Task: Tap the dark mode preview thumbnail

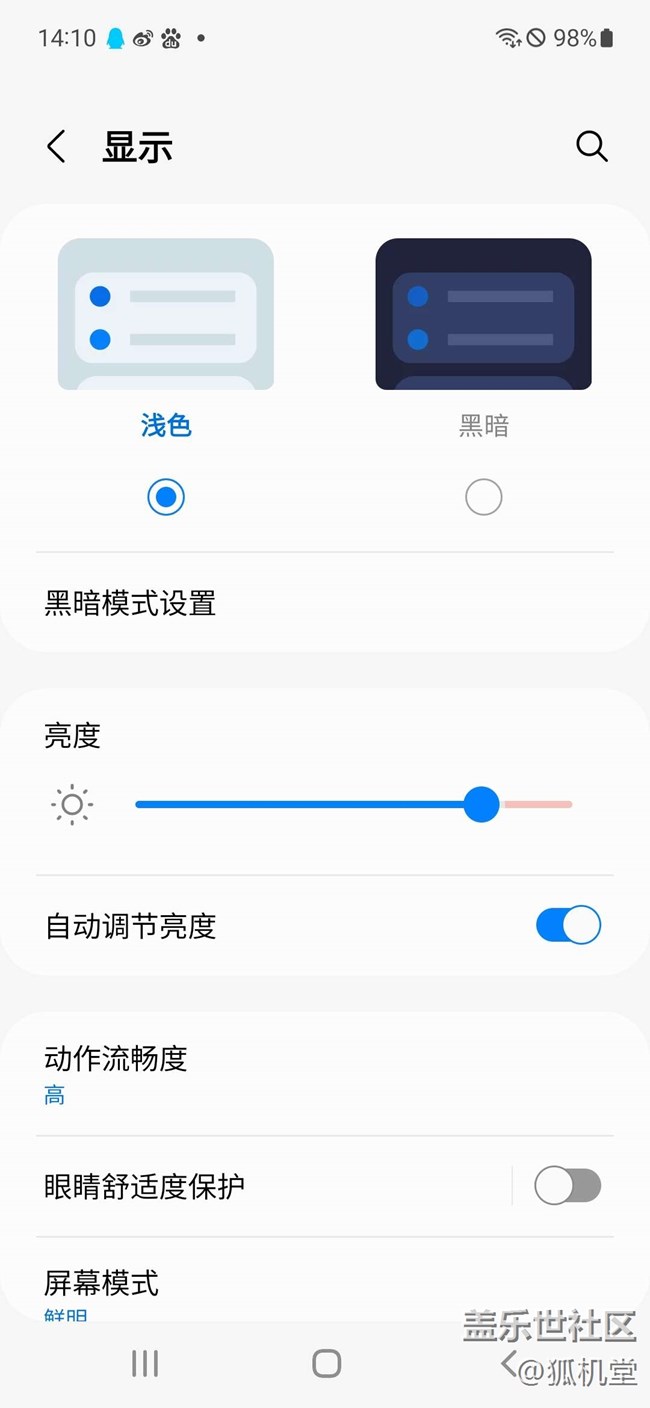Action: pos(483,314)
